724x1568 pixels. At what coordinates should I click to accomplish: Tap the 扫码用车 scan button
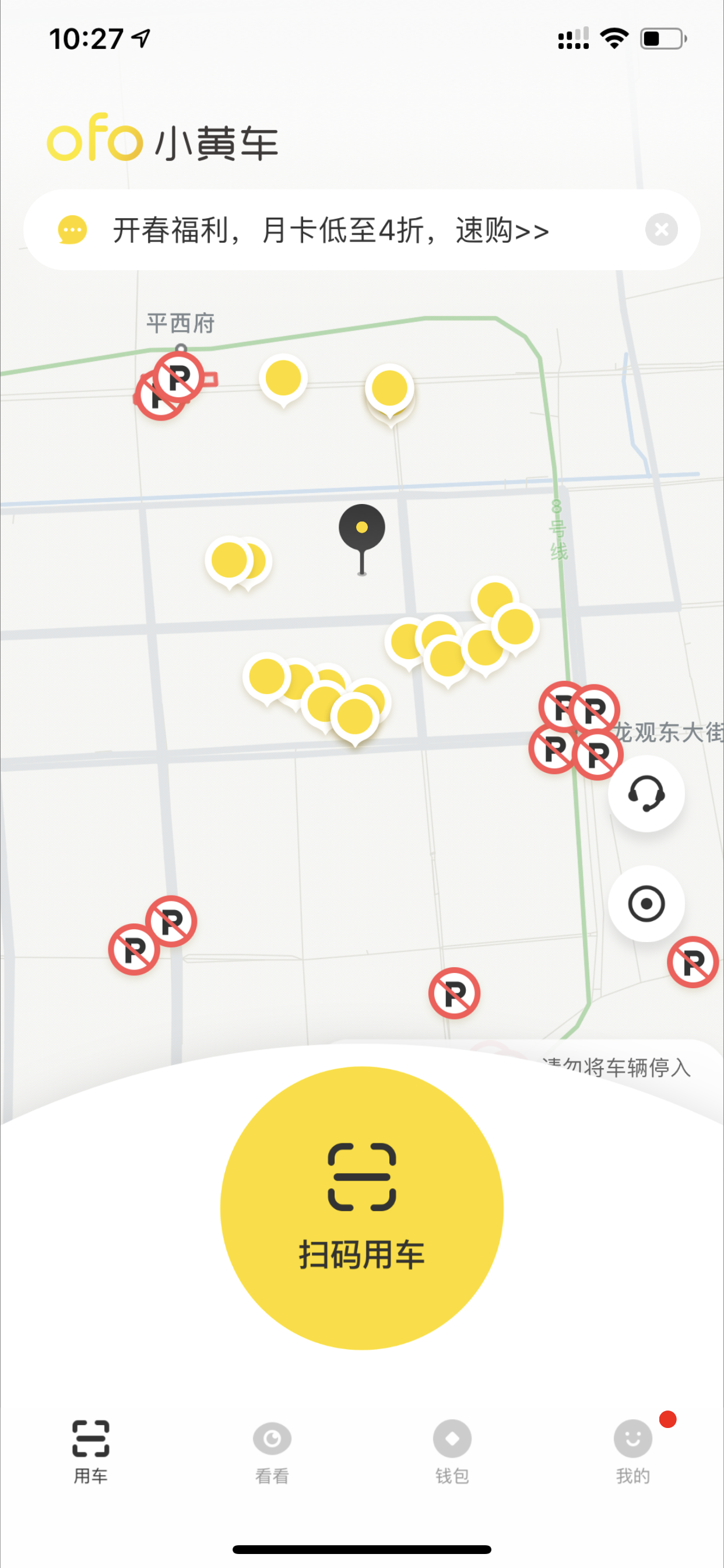[x=361, y=1207]
